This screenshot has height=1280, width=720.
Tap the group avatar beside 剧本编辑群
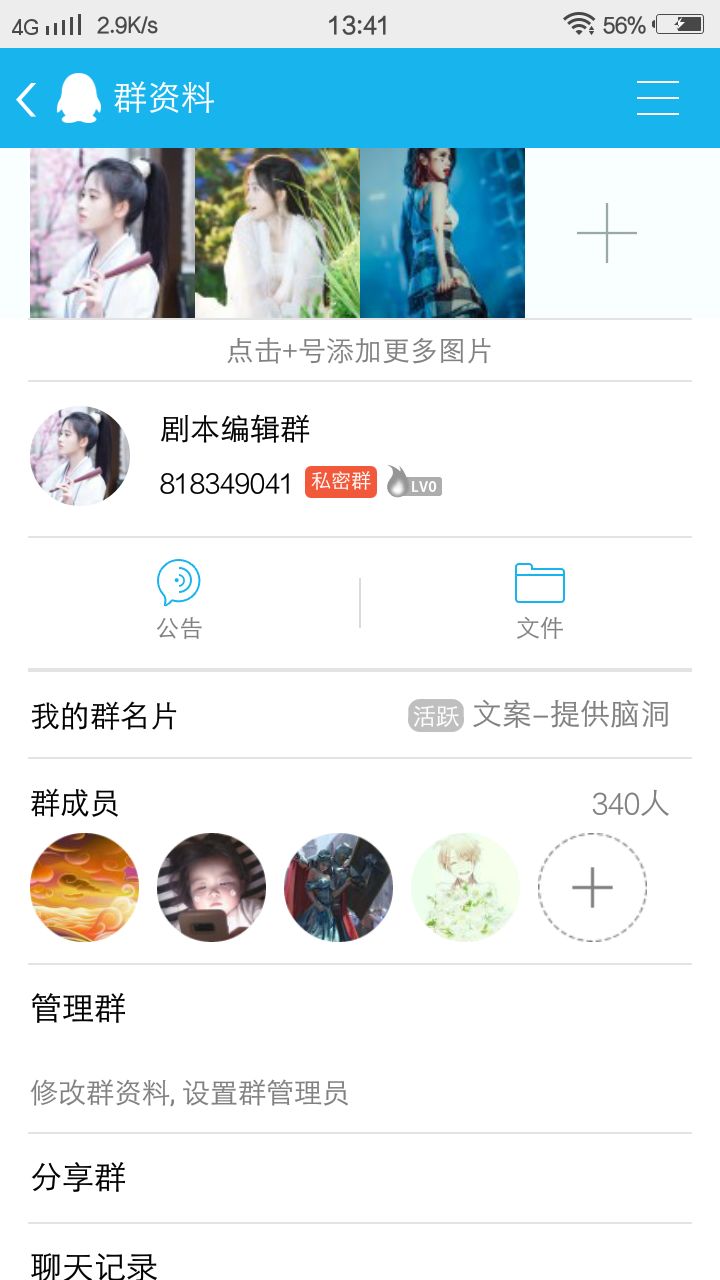(79, 455)
